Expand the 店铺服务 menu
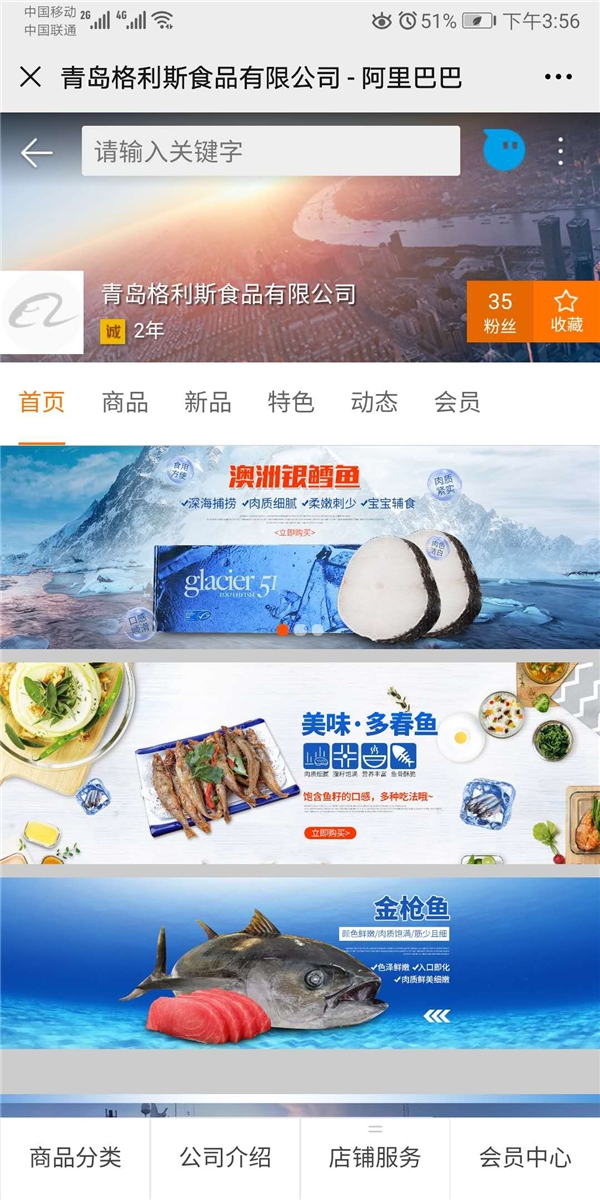The height and width of the screenshot is (1200, 600). [375, 1158]
